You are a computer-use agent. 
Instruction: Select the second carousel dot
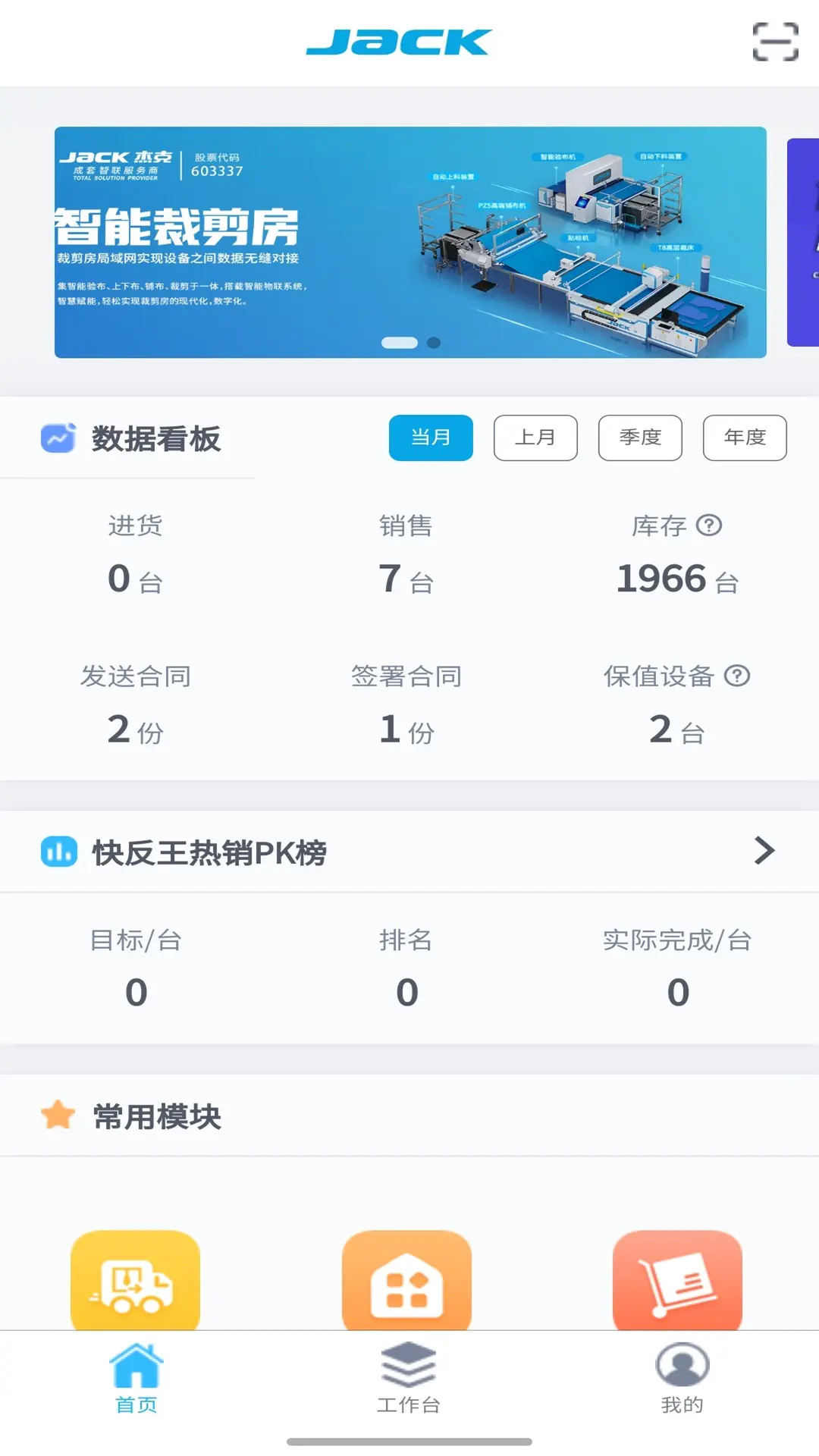(433, 342)
